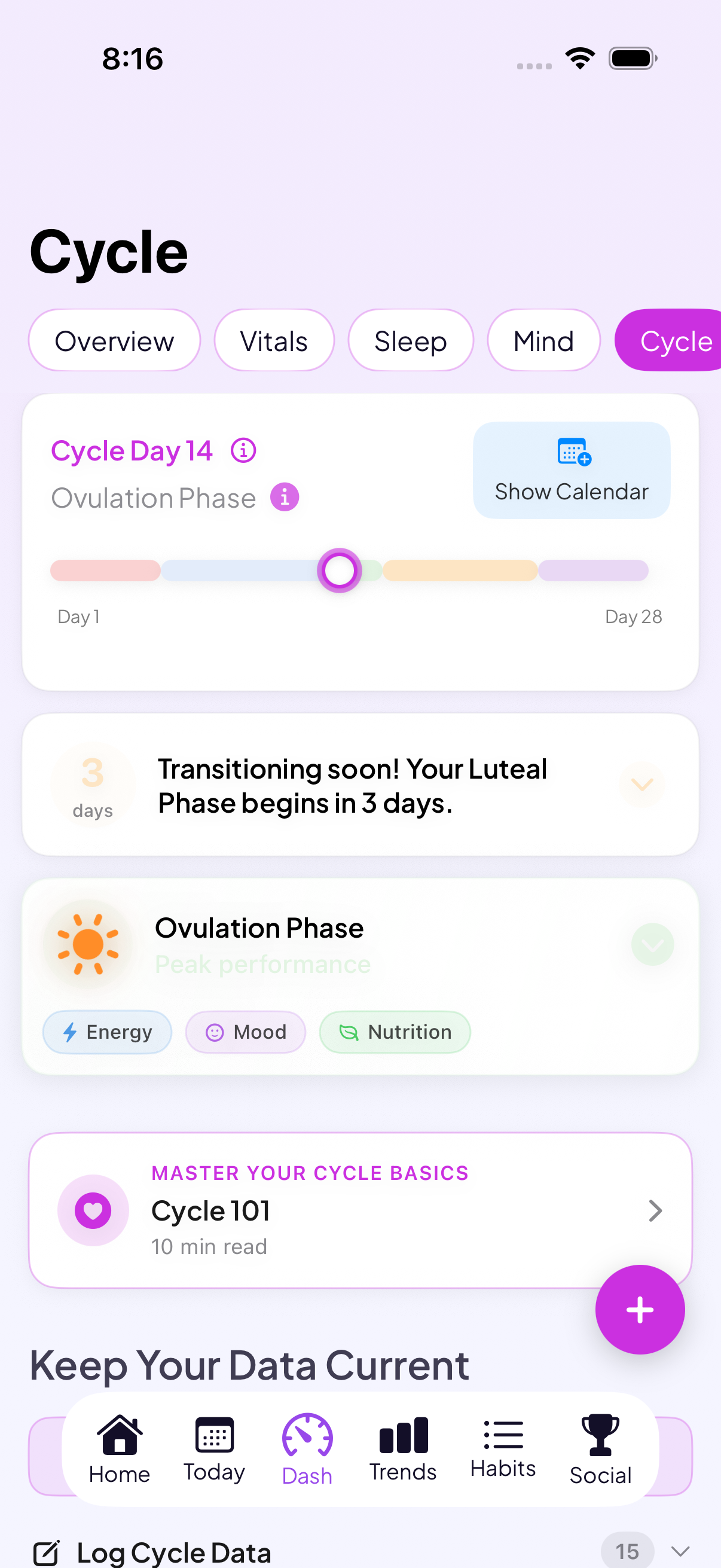
Task: Select the Social trophy icon
Action: coord(600,1435)
